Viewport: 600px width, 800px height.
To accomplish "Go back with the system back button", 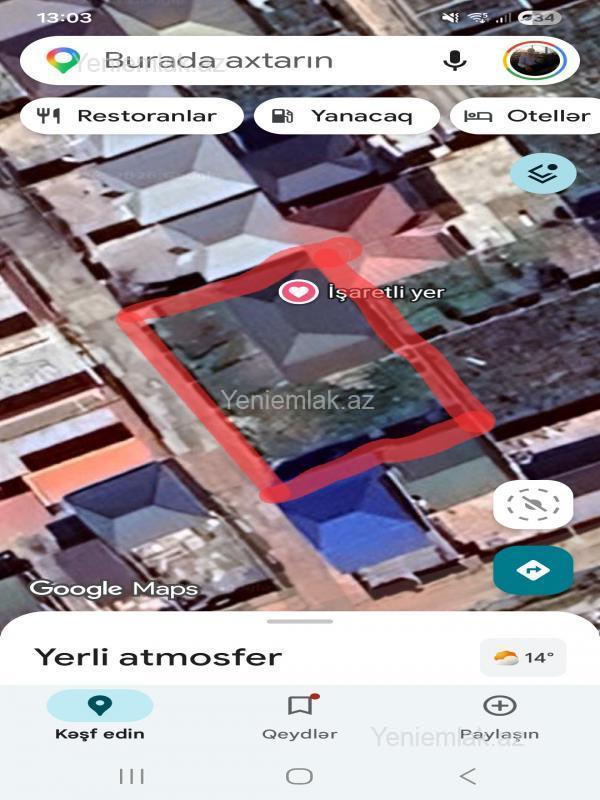I will tap(467, 776).
